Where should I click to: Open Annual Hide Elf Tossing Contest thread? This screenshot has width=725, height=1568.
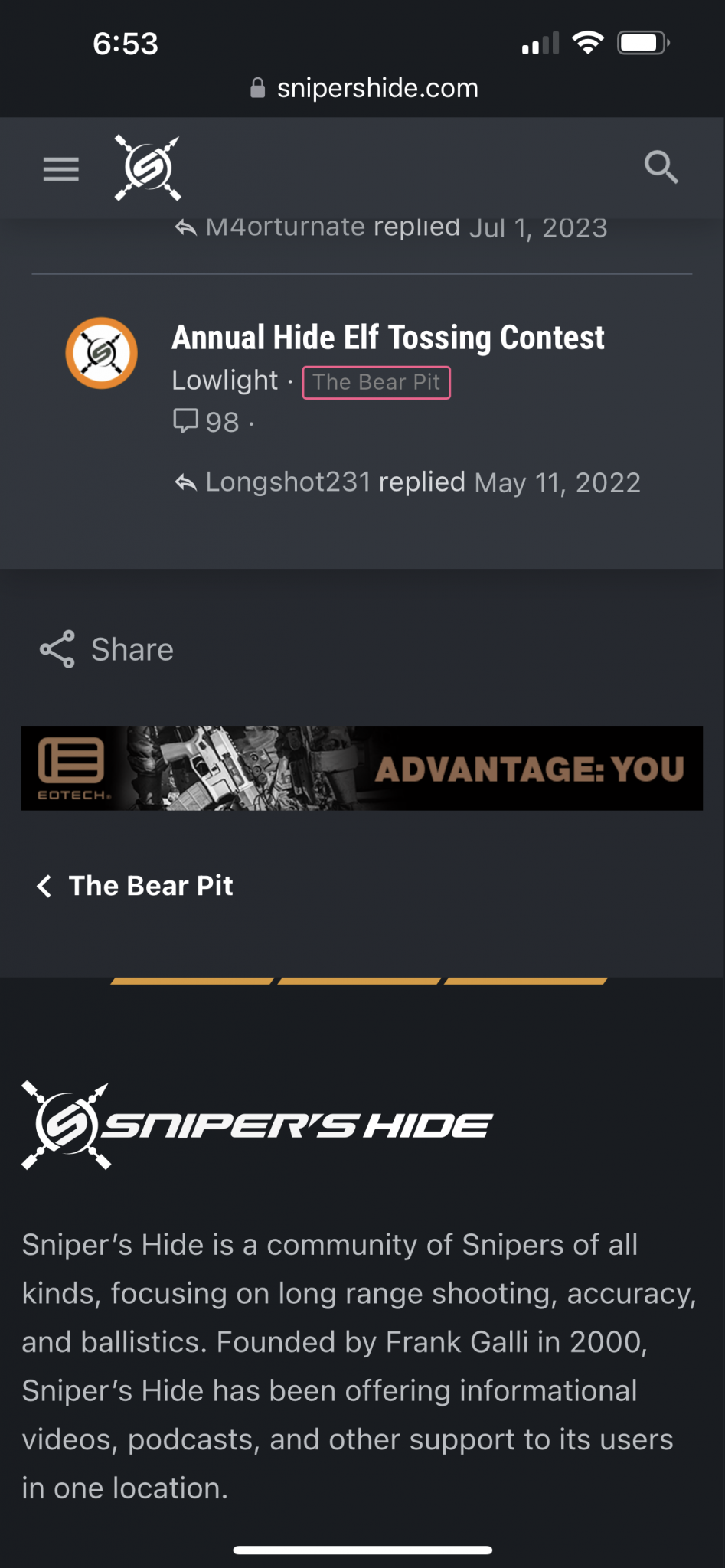(x=387, y=338)
